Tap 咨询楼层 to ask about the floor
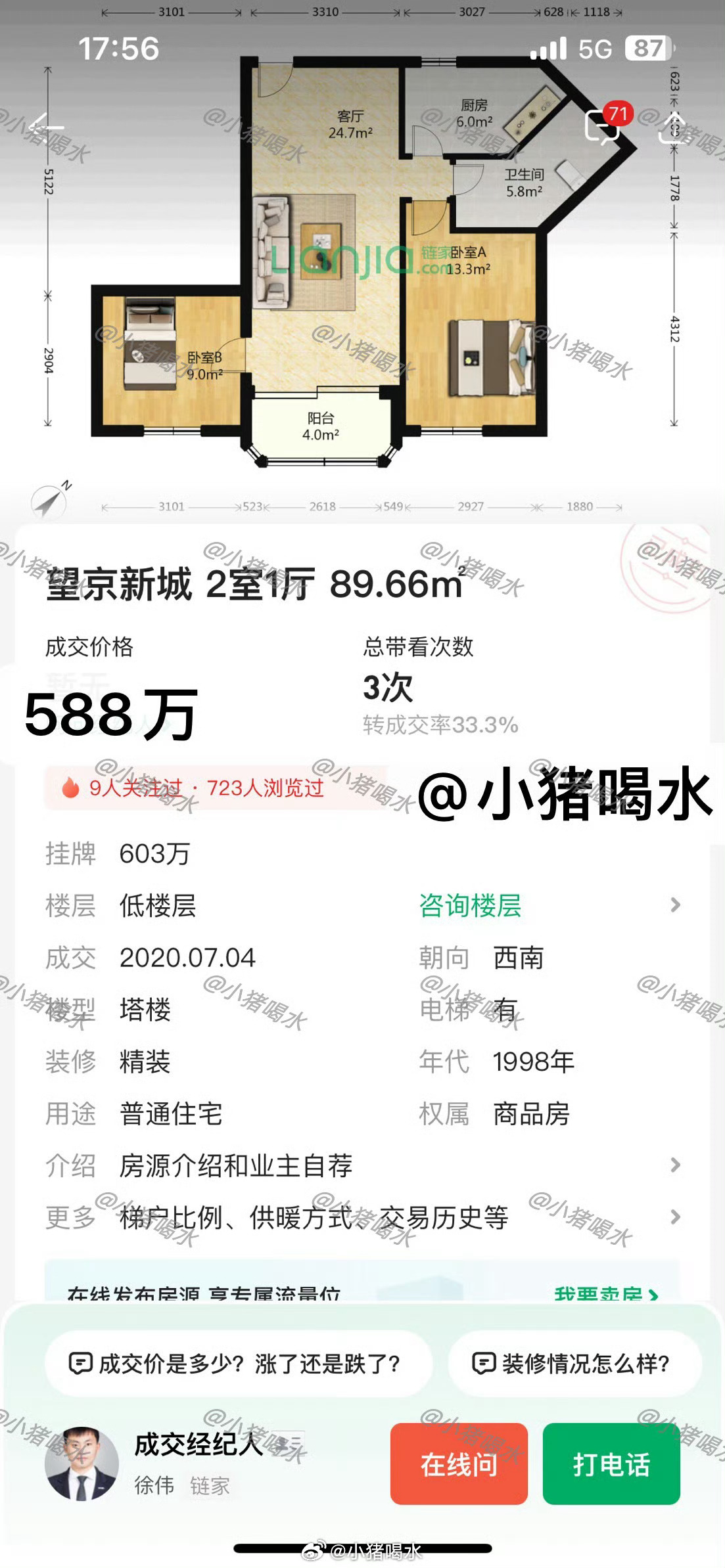 pos(471,905)
